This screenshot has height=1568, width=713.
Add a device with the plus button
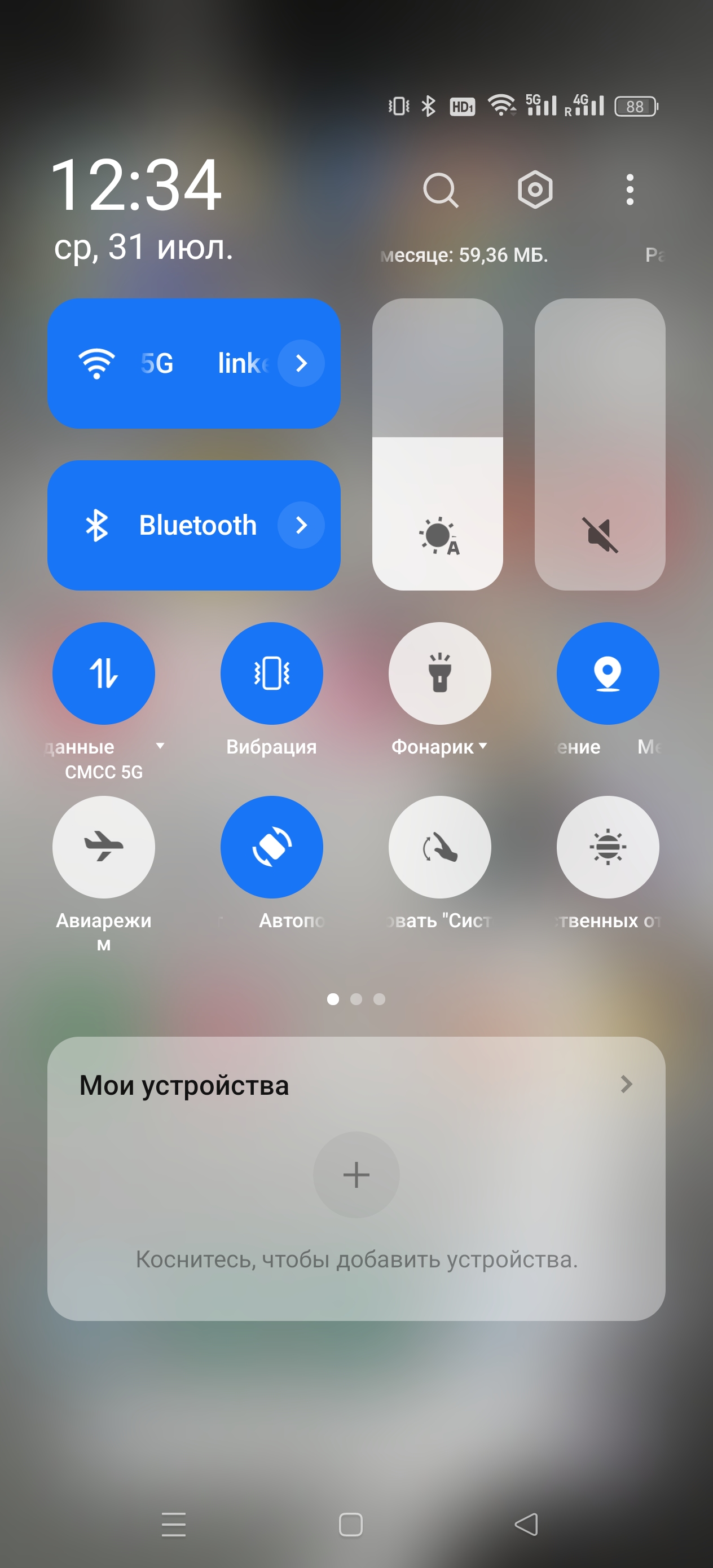tap(356, 1174)
